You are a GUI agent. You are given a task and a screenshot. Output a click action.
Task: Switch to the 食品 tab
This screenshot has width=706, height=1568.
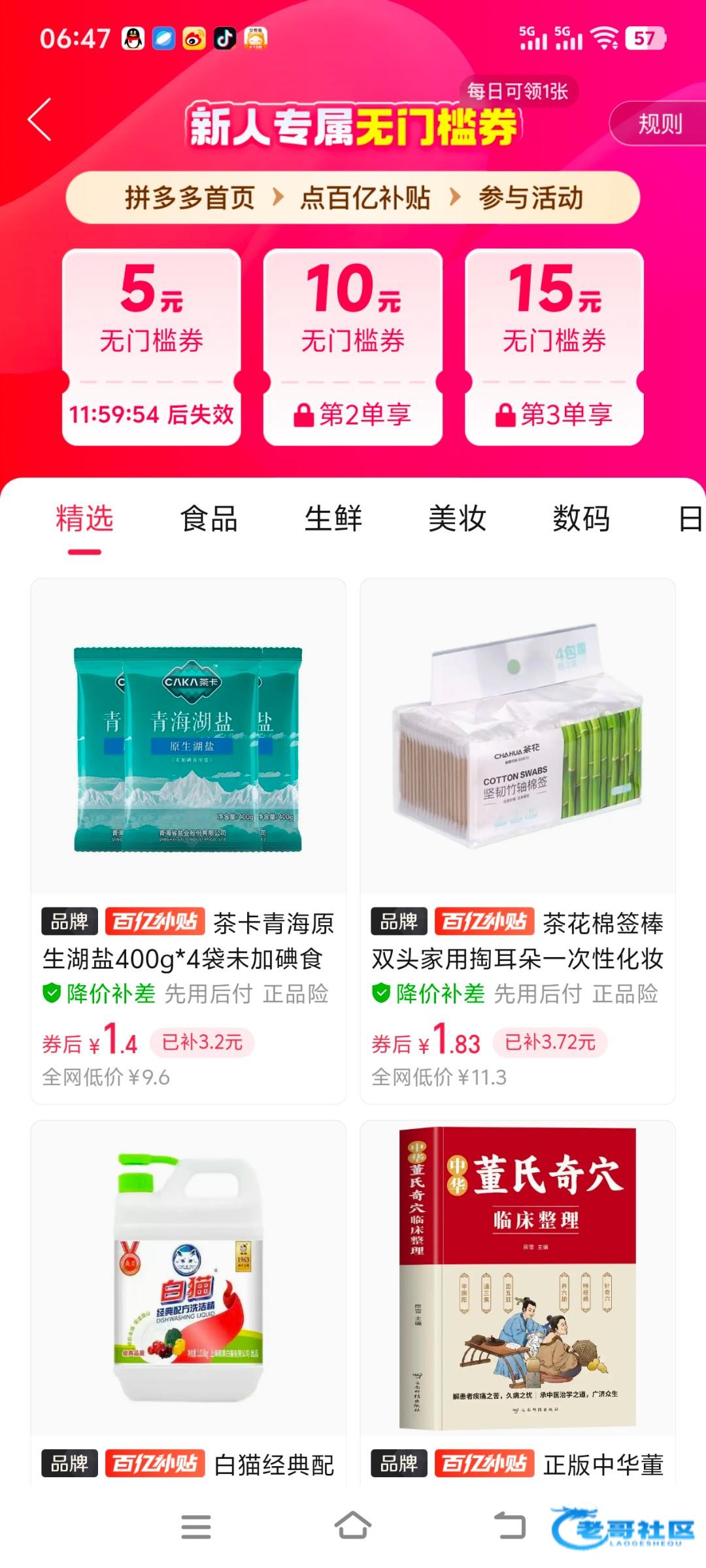coord(209,519)
